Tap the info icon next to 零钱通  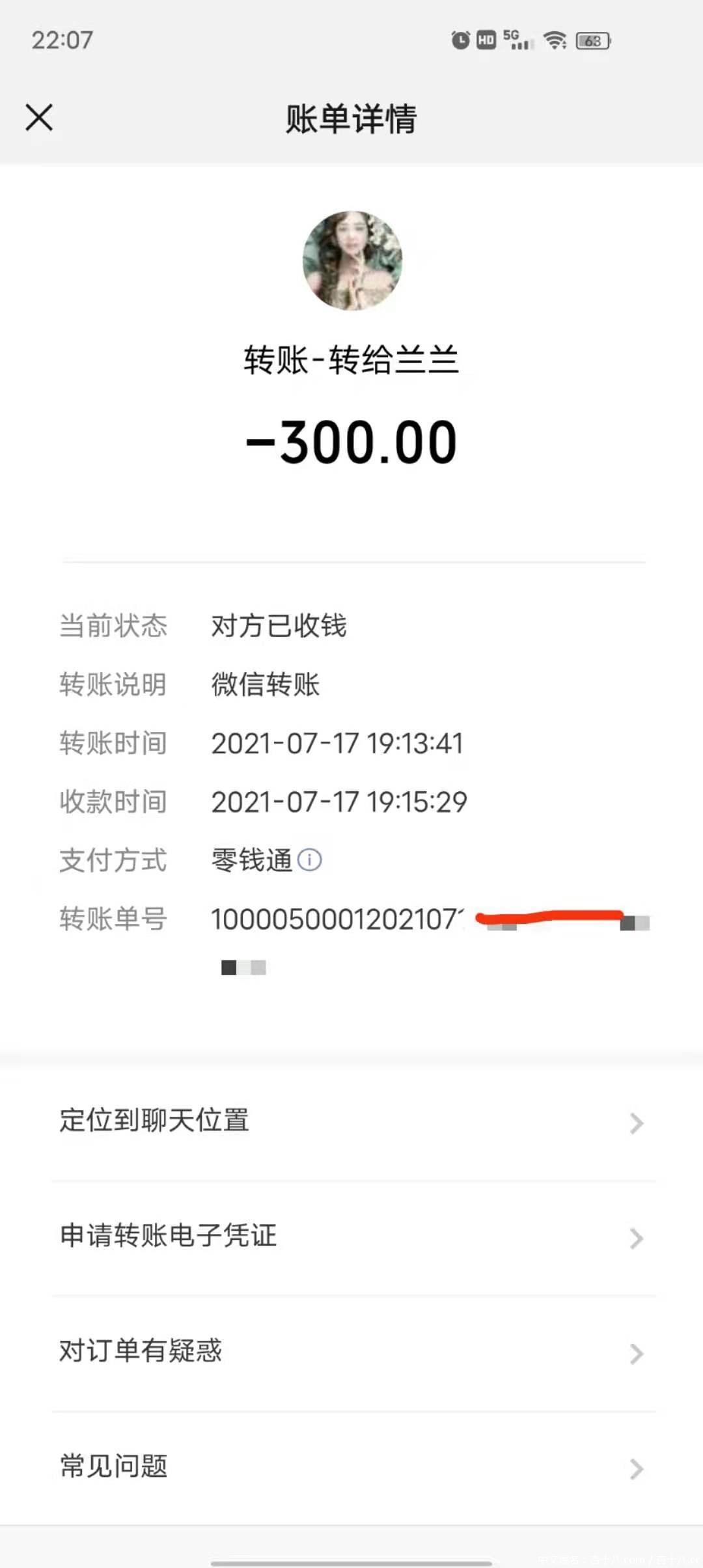[x=309, y=860]
